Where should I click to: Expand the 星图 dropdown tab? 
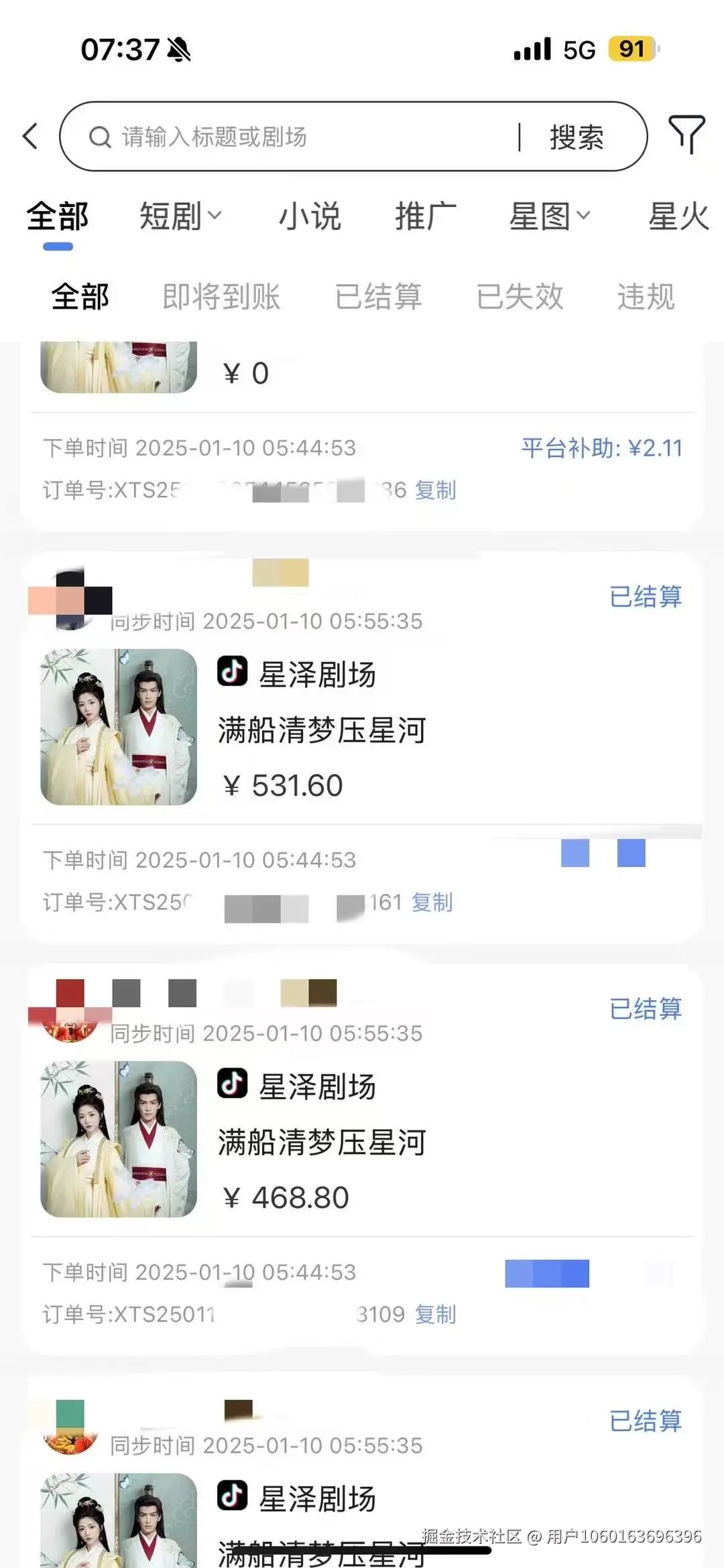549,216
